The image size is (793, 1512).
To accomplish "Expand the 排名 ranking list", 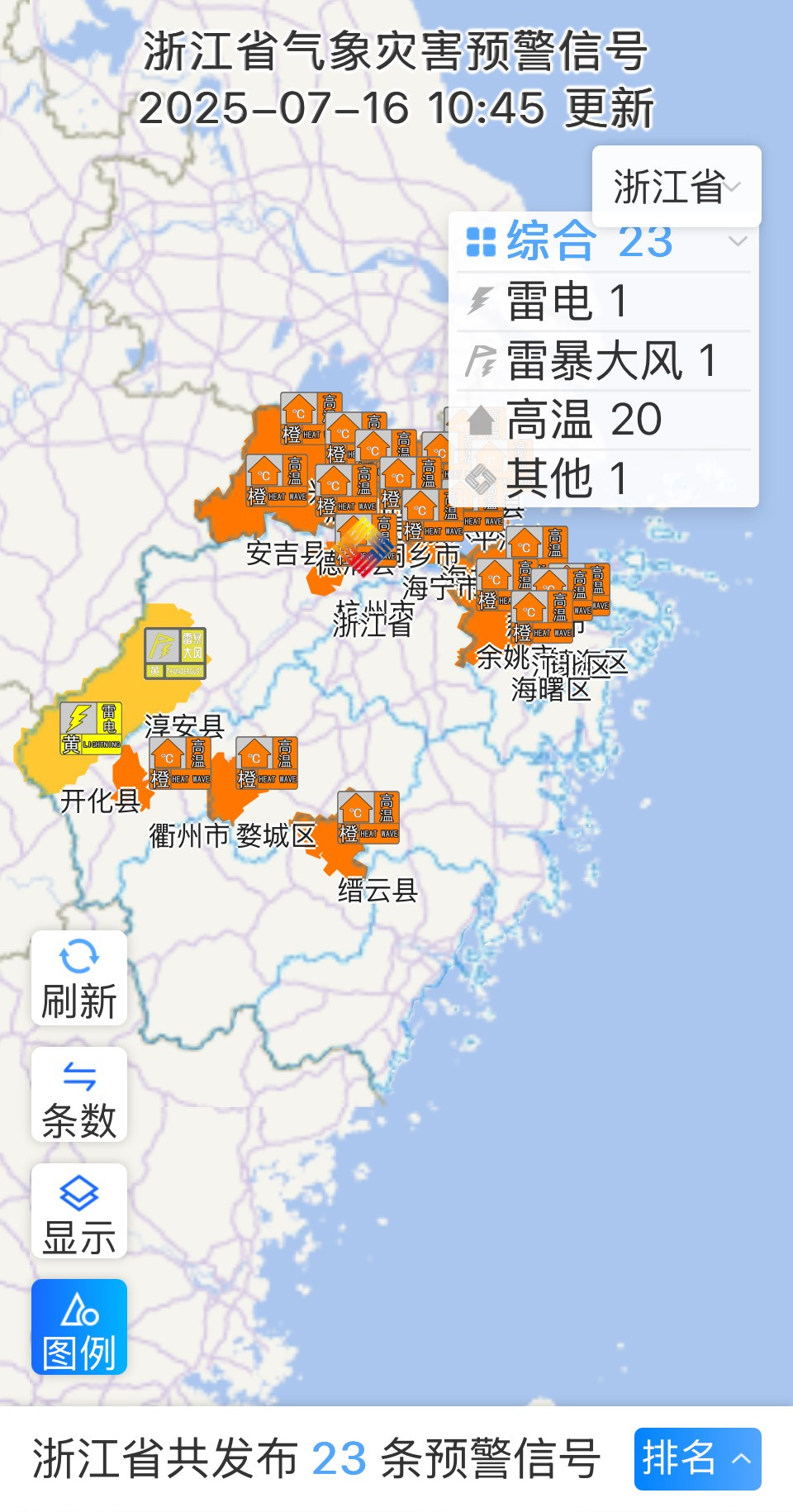I will (697, 1459).
